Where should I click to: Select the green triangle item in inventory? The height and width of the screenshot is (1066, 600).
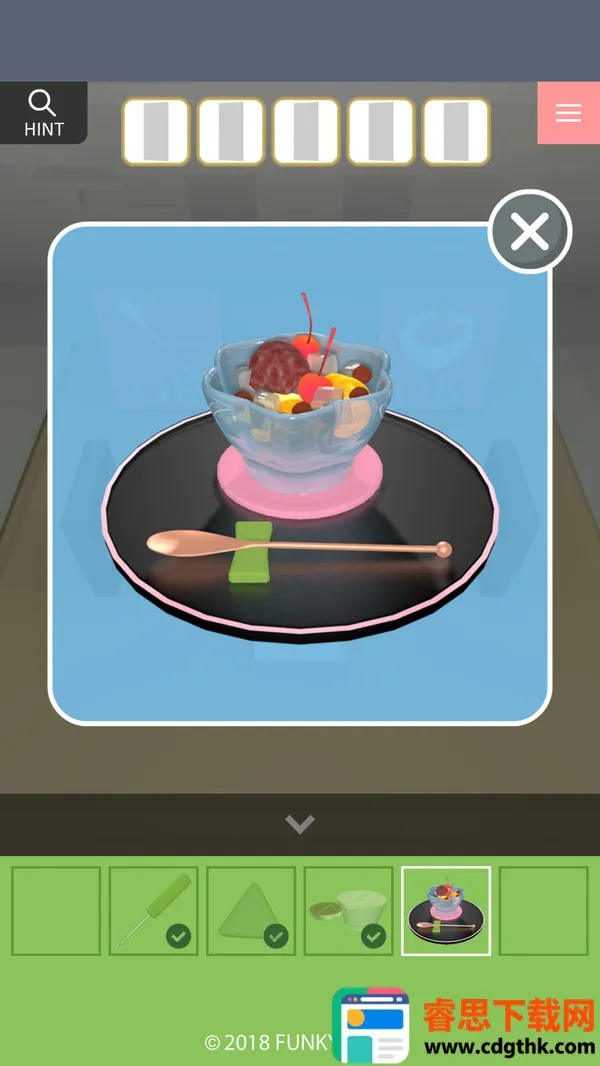[x=250, y=910]
